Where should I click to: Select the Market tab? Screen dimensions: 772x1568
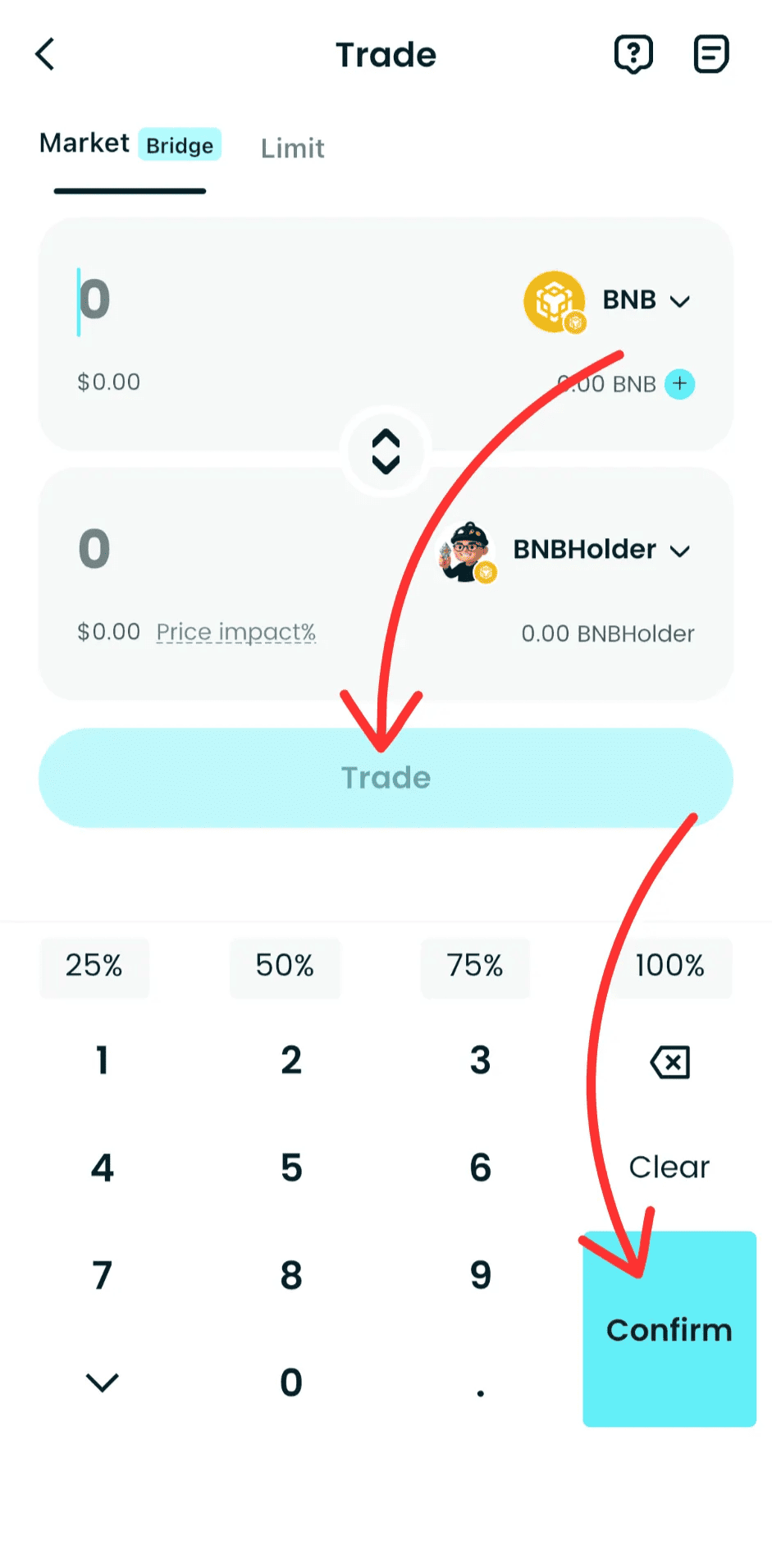coord(84,143)
